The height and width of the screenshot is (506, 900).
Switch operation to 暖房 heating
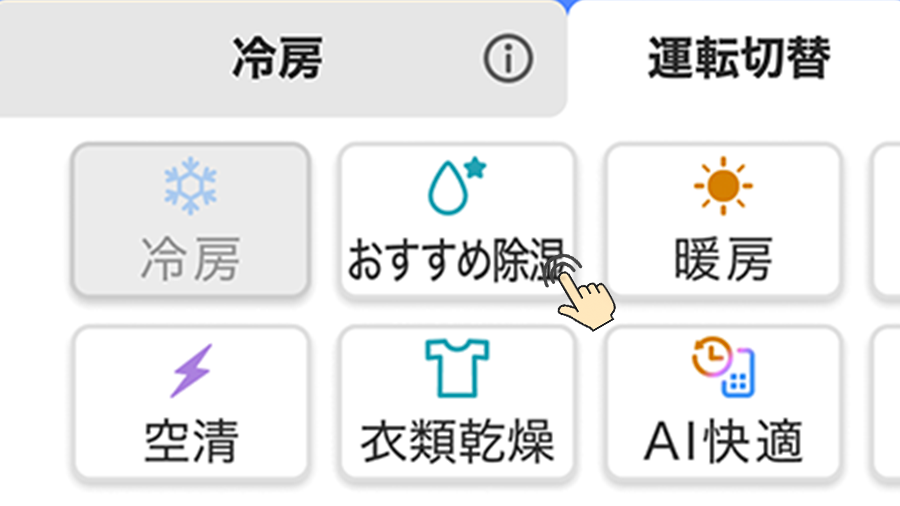click(723, 221)
